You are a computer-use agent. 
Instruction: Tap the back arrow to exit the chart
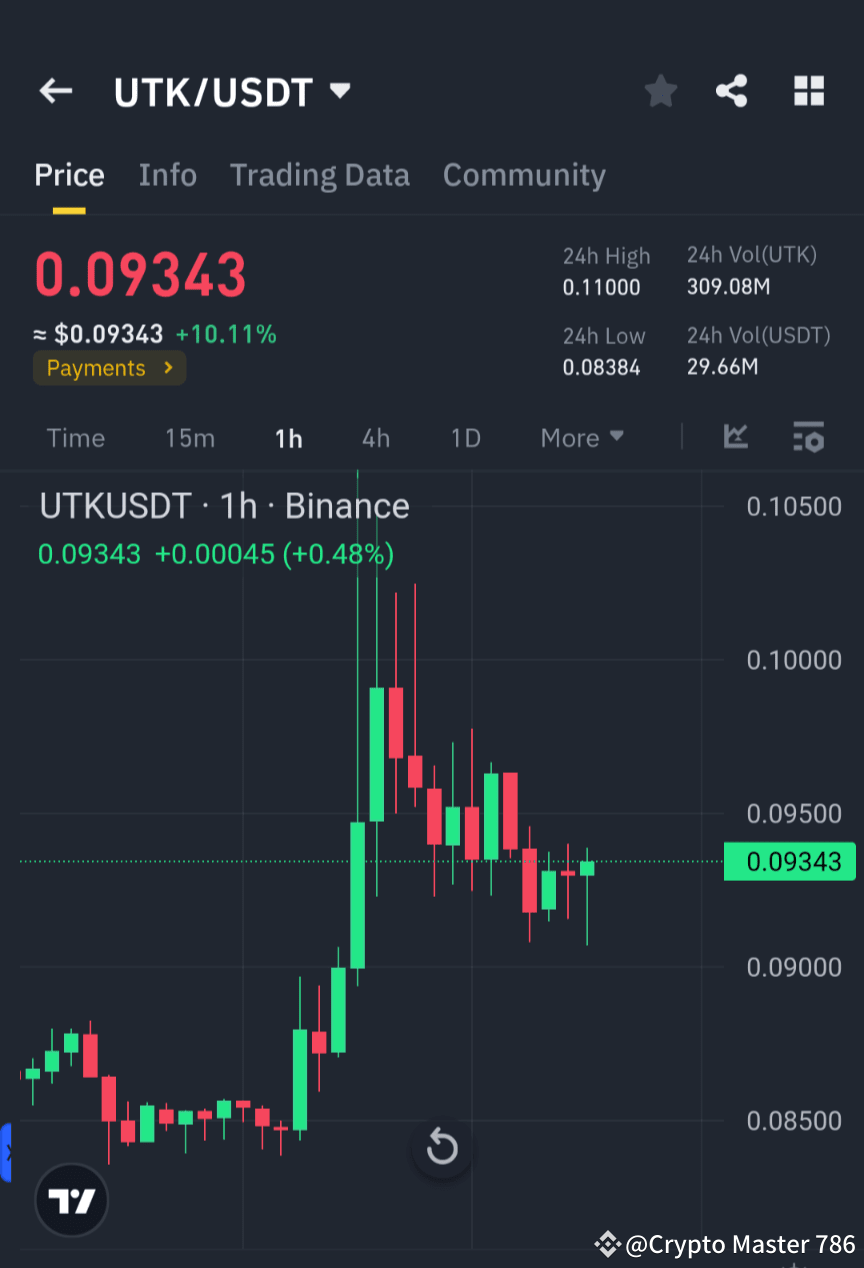[55, 91]
